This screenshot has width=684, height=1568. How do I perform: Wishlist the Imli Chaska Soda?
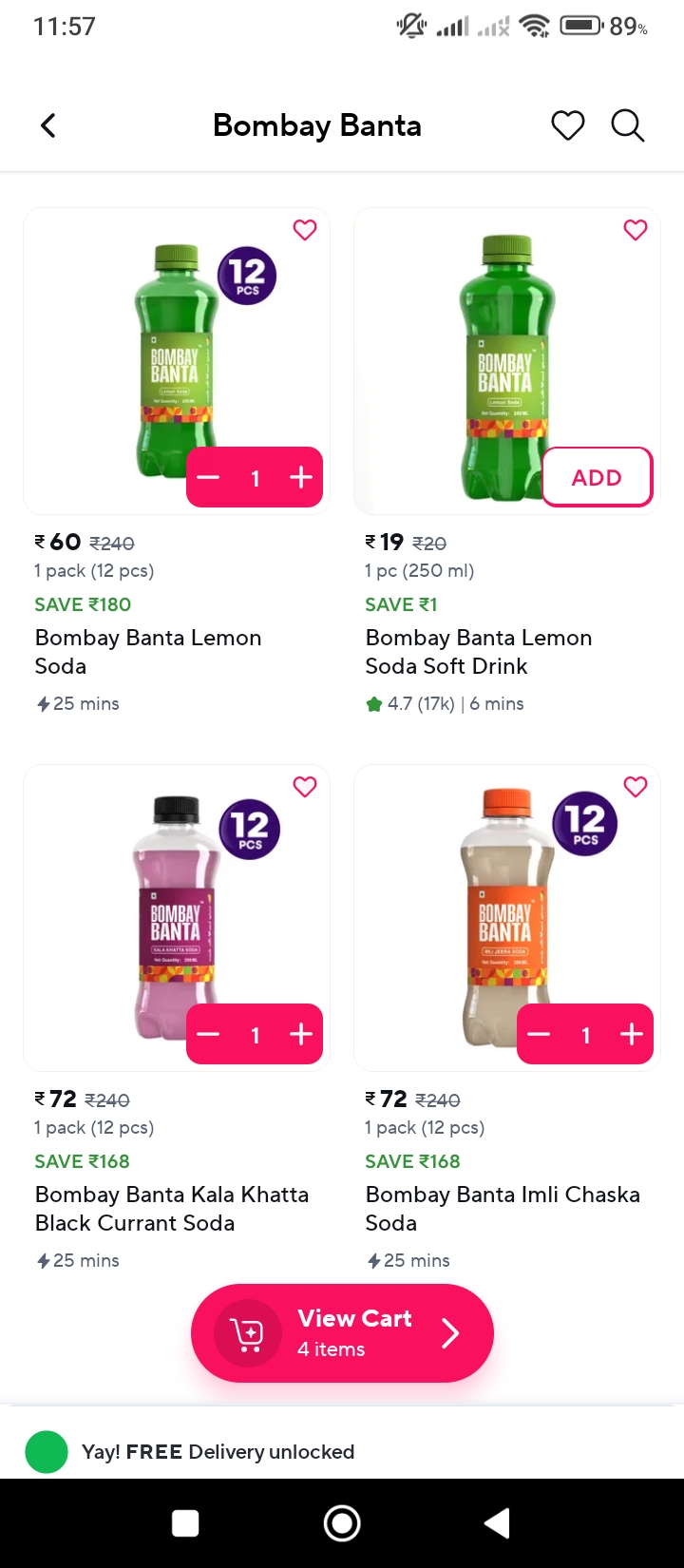point(636,787)
